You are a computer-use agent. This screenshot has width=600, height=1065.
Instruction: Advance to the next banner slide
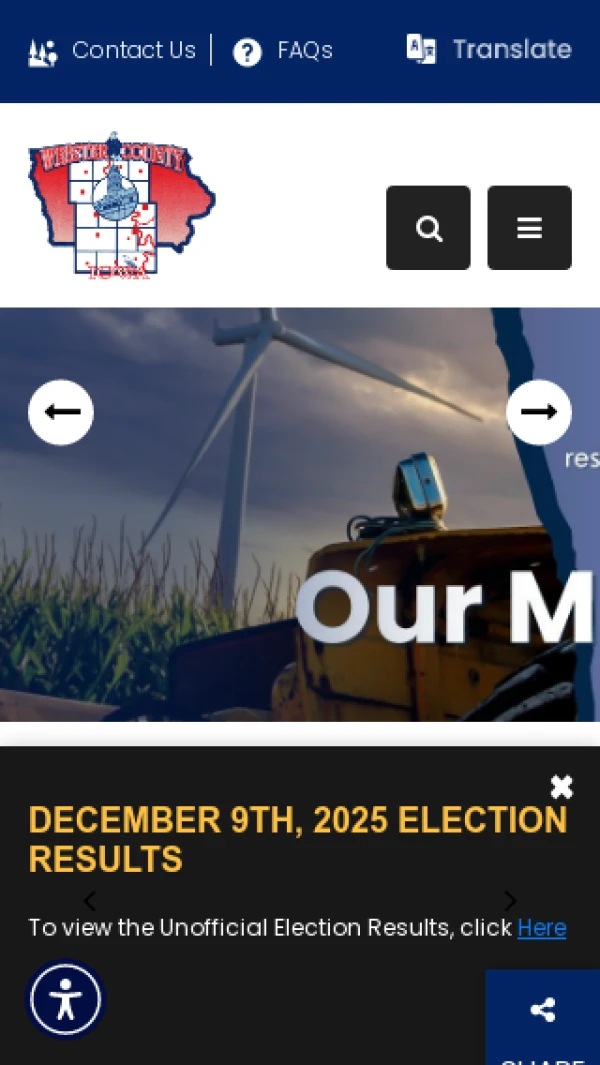pos(538,412)
